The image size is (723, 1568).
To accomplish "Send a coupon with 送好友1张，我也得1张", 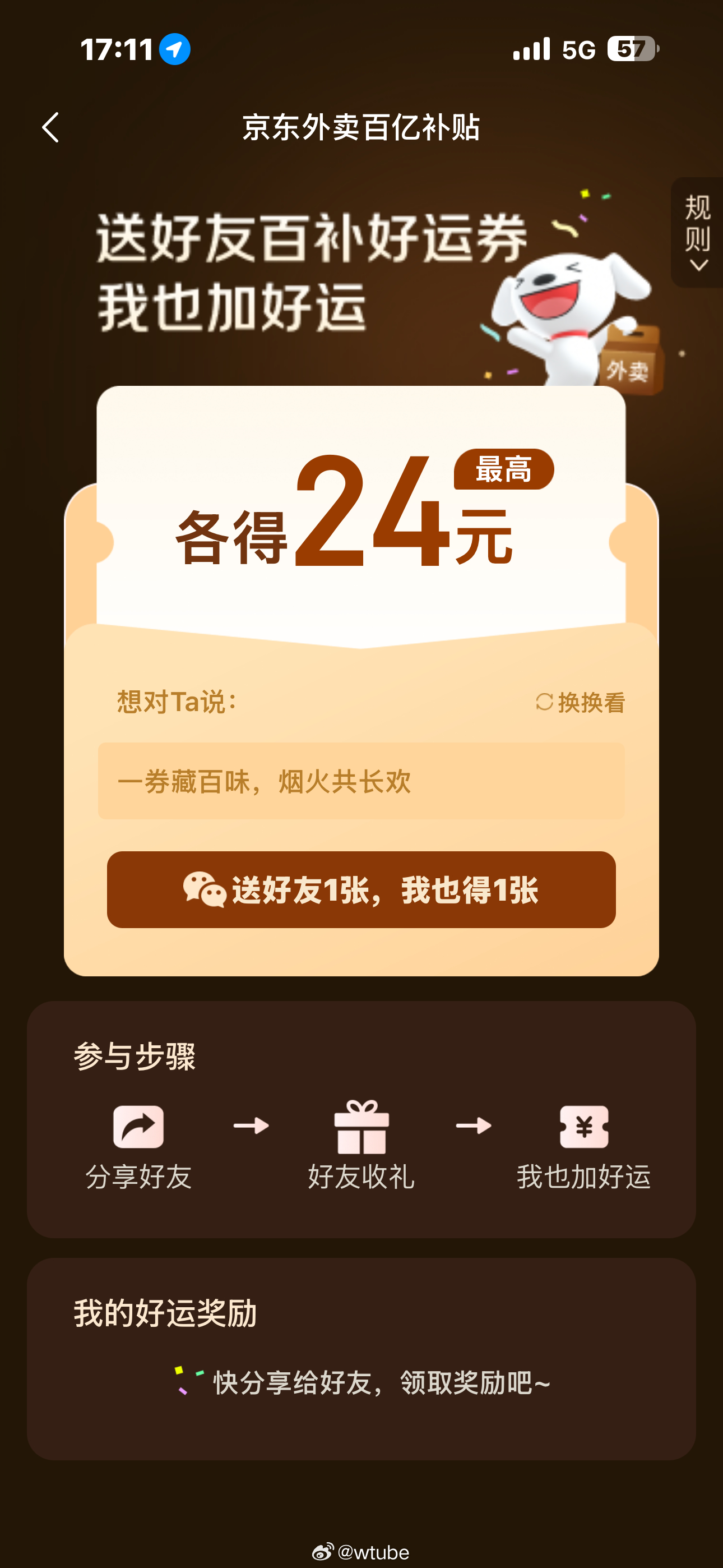I will pyautogui.click(x=361, y=889).
